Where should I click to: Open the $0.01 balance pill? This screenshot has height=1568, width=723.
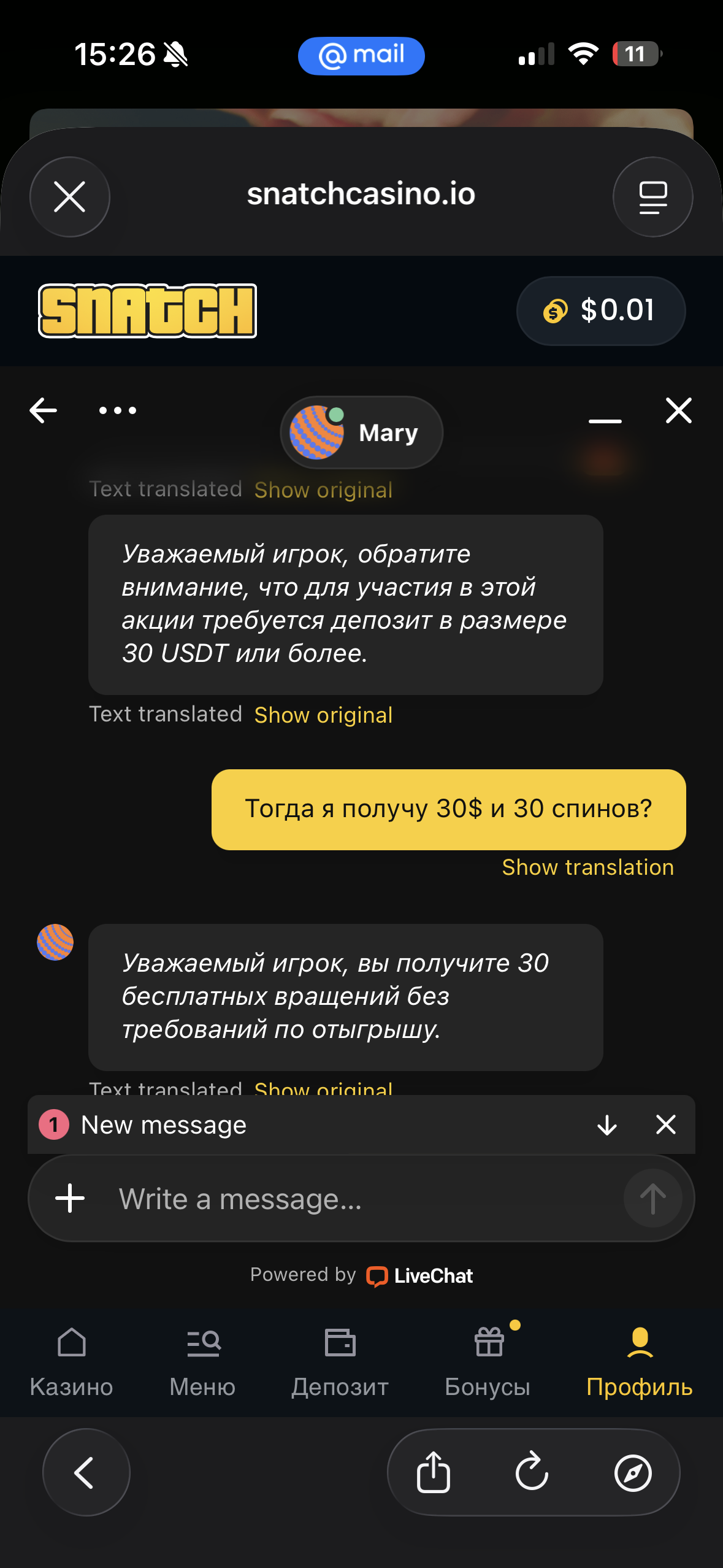point(600,310)
